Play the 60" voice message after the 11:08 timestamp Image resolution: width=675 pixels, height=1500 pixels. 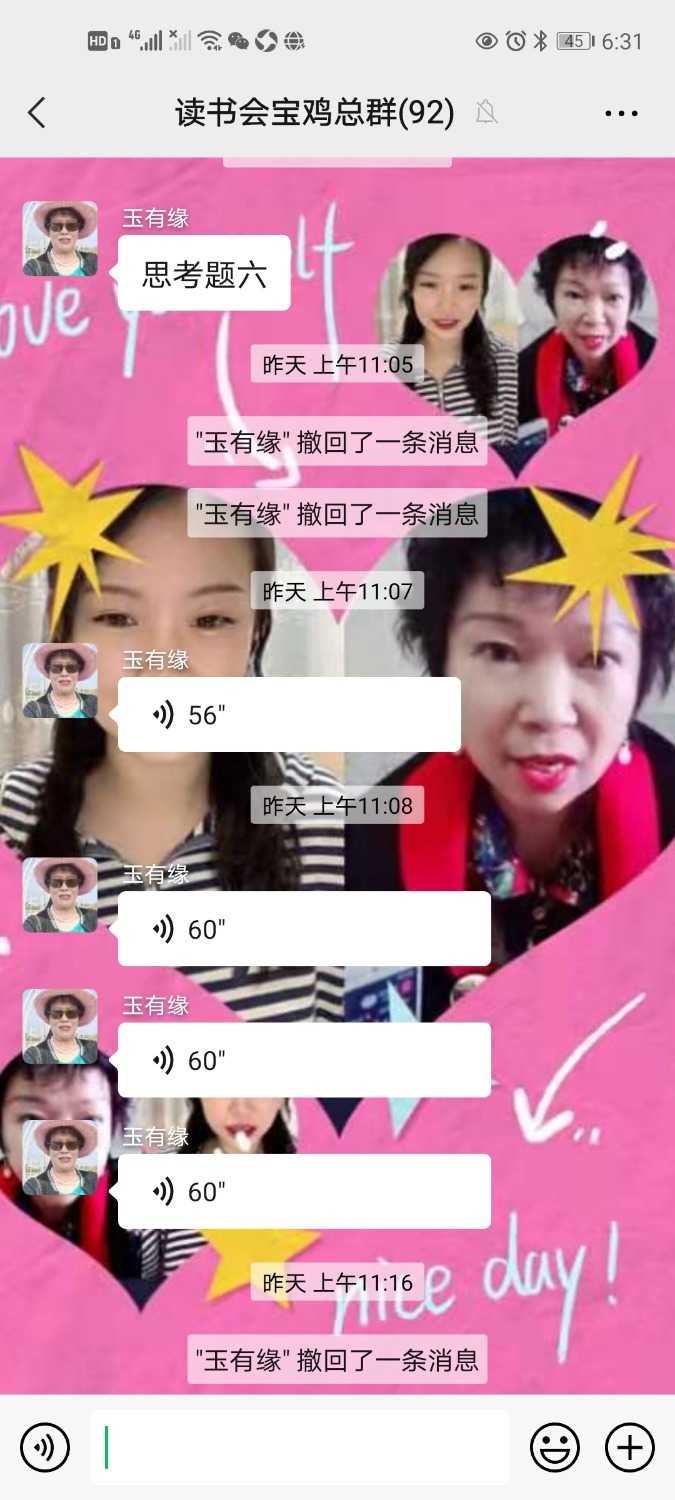(x=304, y=929)
